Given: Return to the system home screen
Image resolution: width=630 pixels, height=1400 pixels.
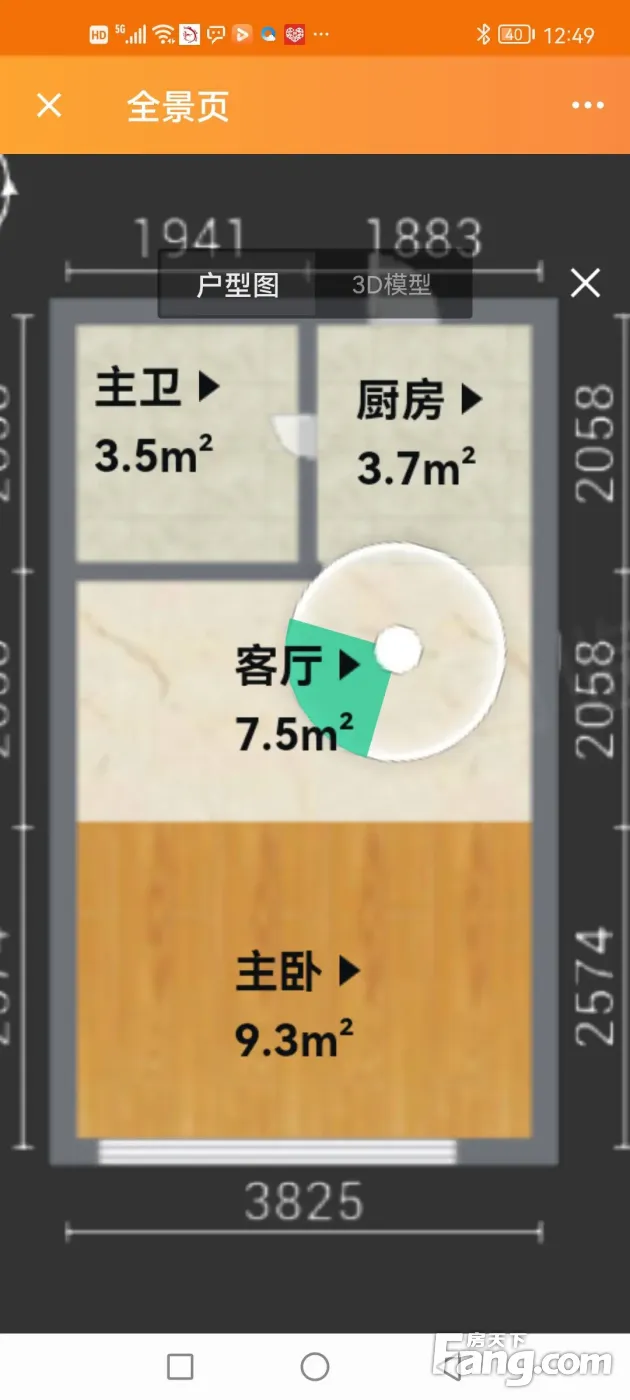Looking at the screenshot, I should pyautogui.click(x=315, y=1366).
